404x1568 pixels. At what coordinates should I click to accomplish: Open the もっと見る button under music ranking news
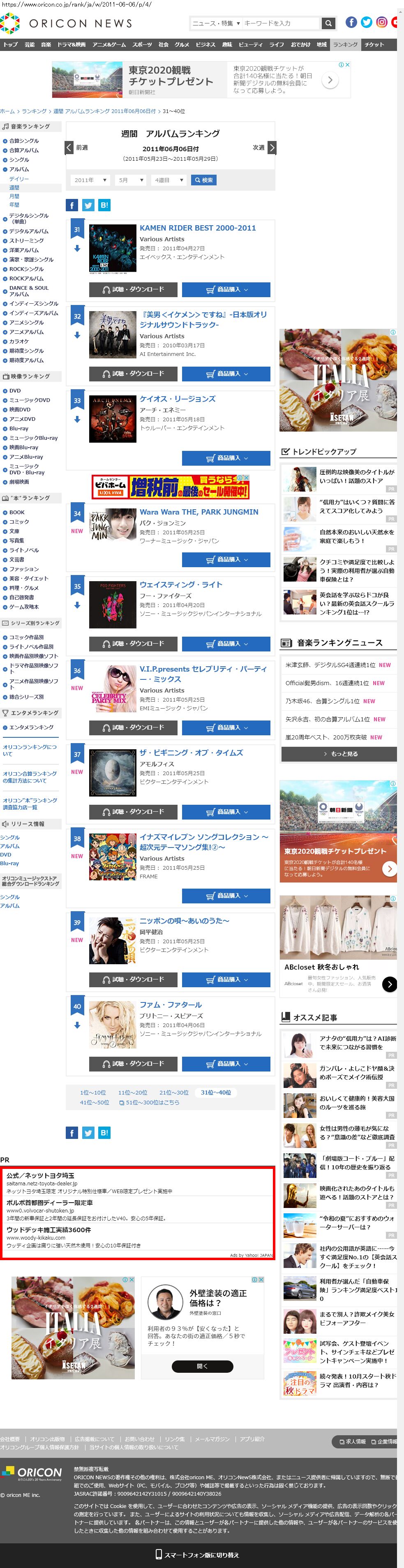(x=339, y=753)
